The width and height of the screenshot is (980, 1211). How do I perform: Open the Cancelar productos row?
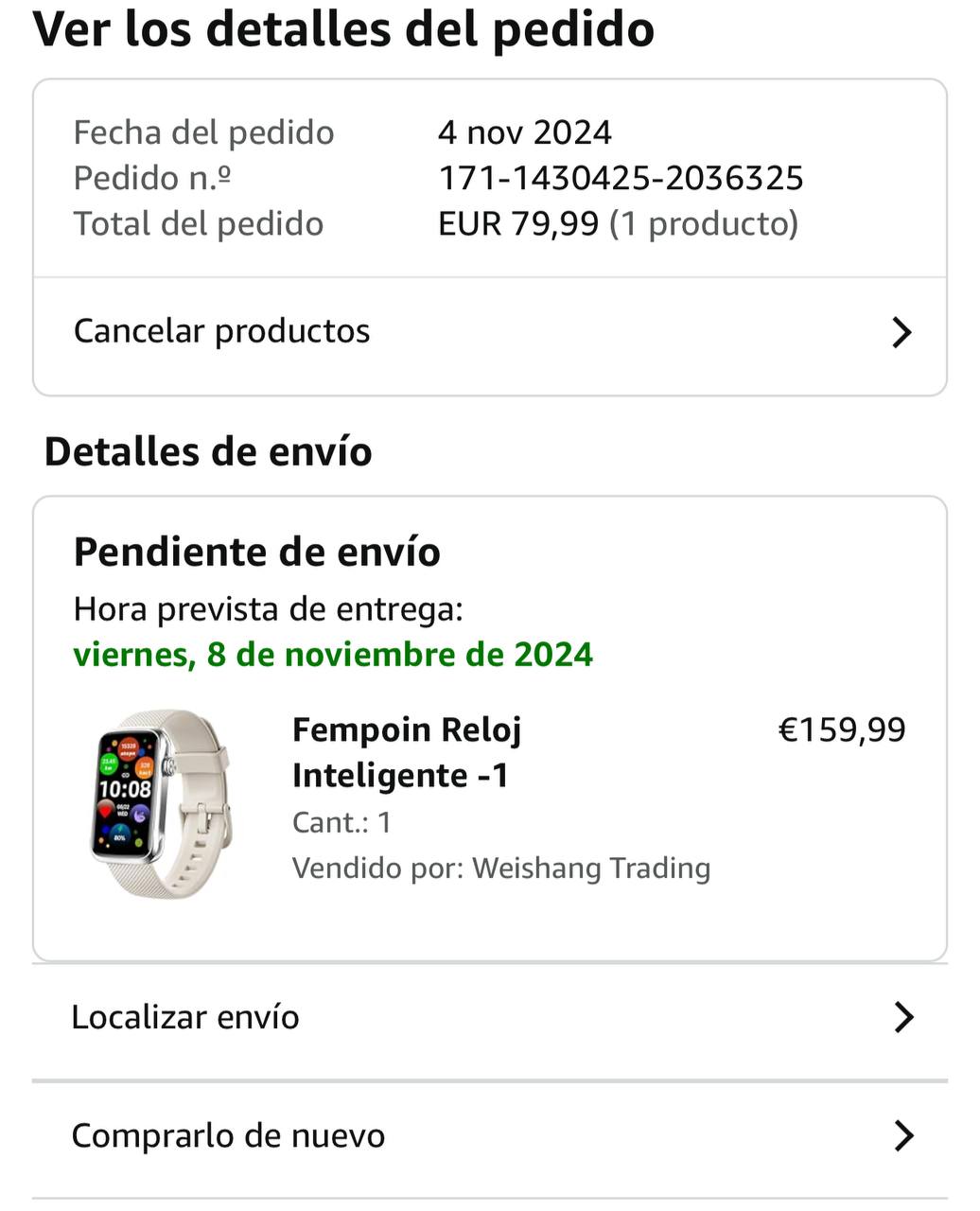(489, 332)
